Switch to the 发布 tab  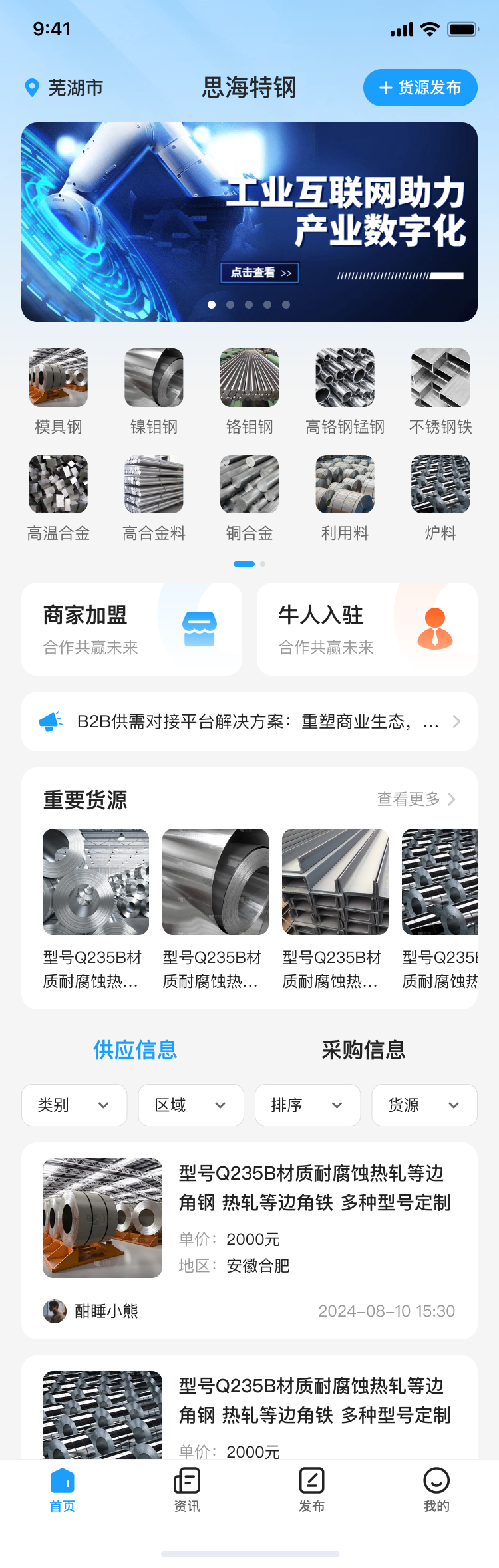pyautogui.click(x=311, y=1490)
